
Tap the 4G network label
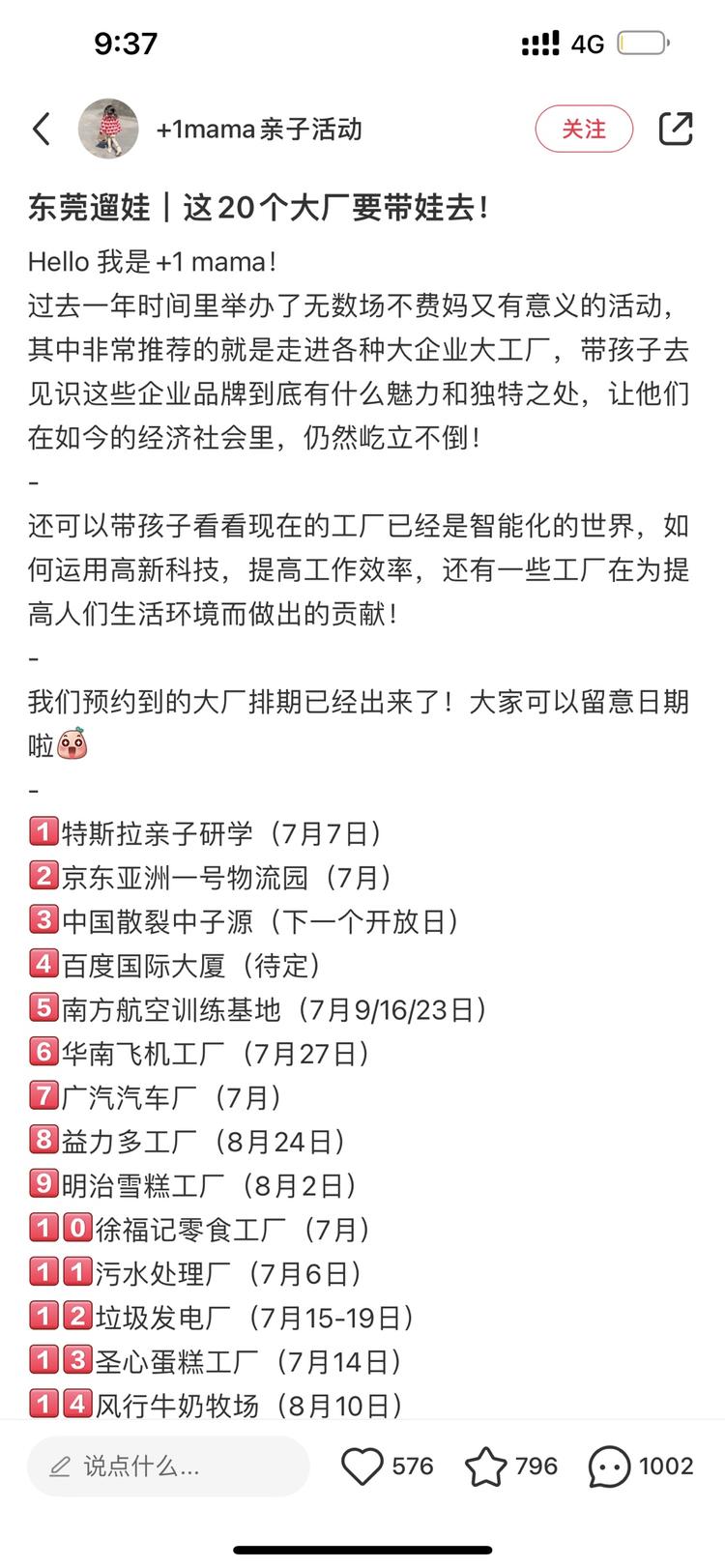tap(590, 42)
